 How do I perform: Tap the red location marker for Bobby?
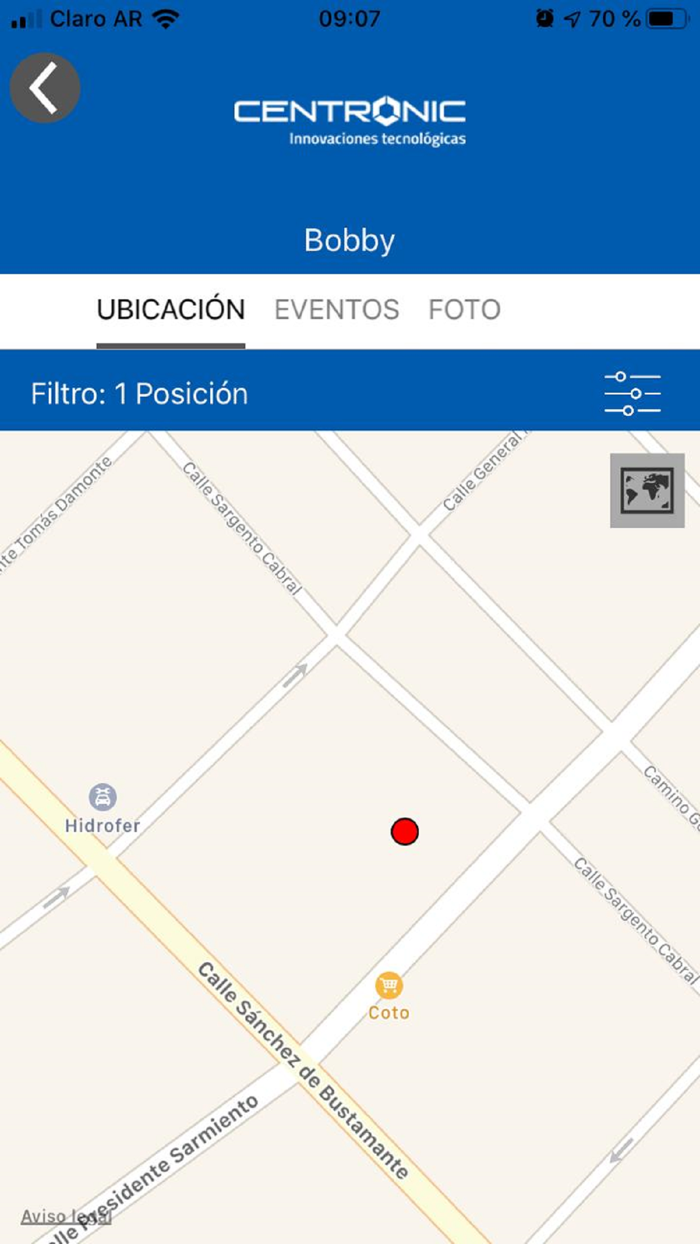(x=404, y=831)
